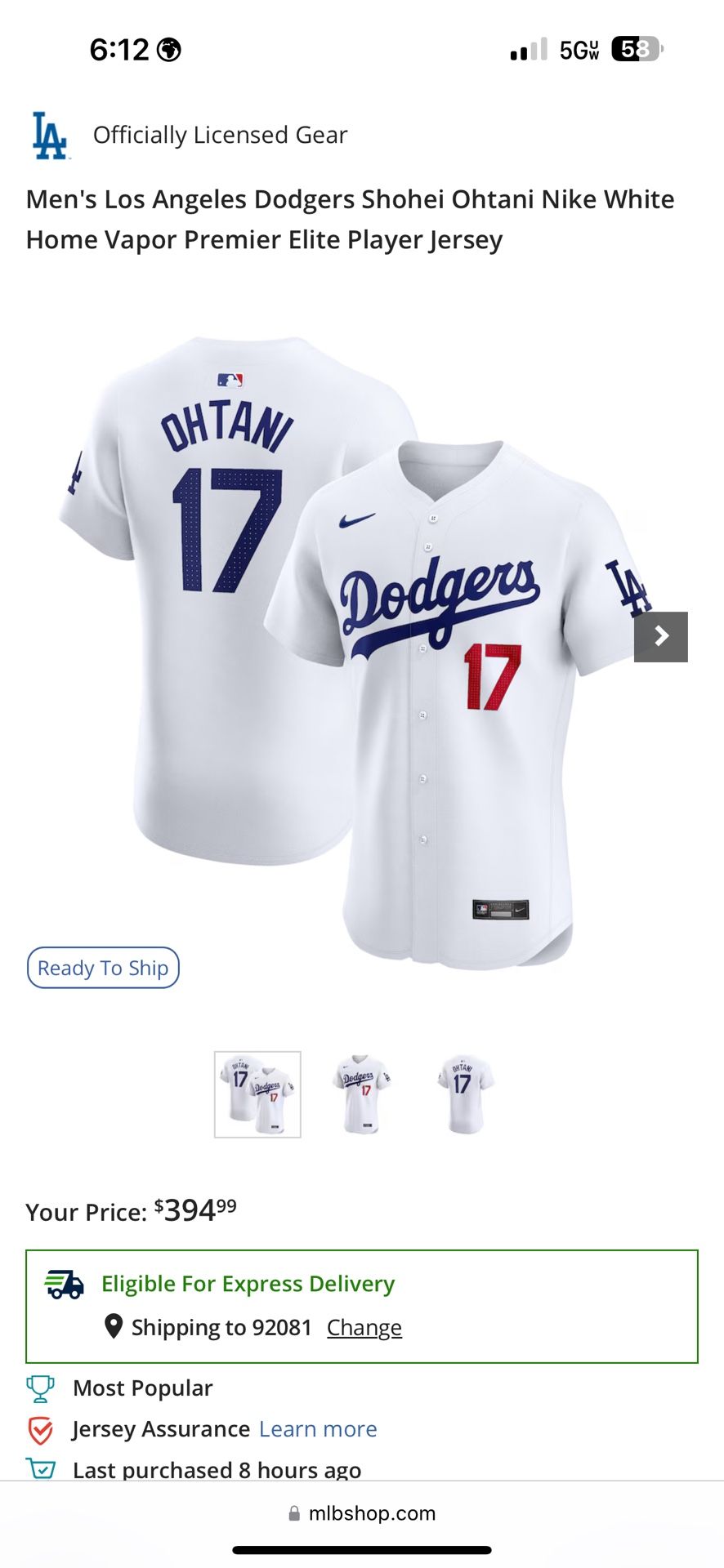Viewport: 724px width, 1568px height.
Task: Tap the LA Dodgers team logo
Action: pyautogui.click(x=47, y=134)
